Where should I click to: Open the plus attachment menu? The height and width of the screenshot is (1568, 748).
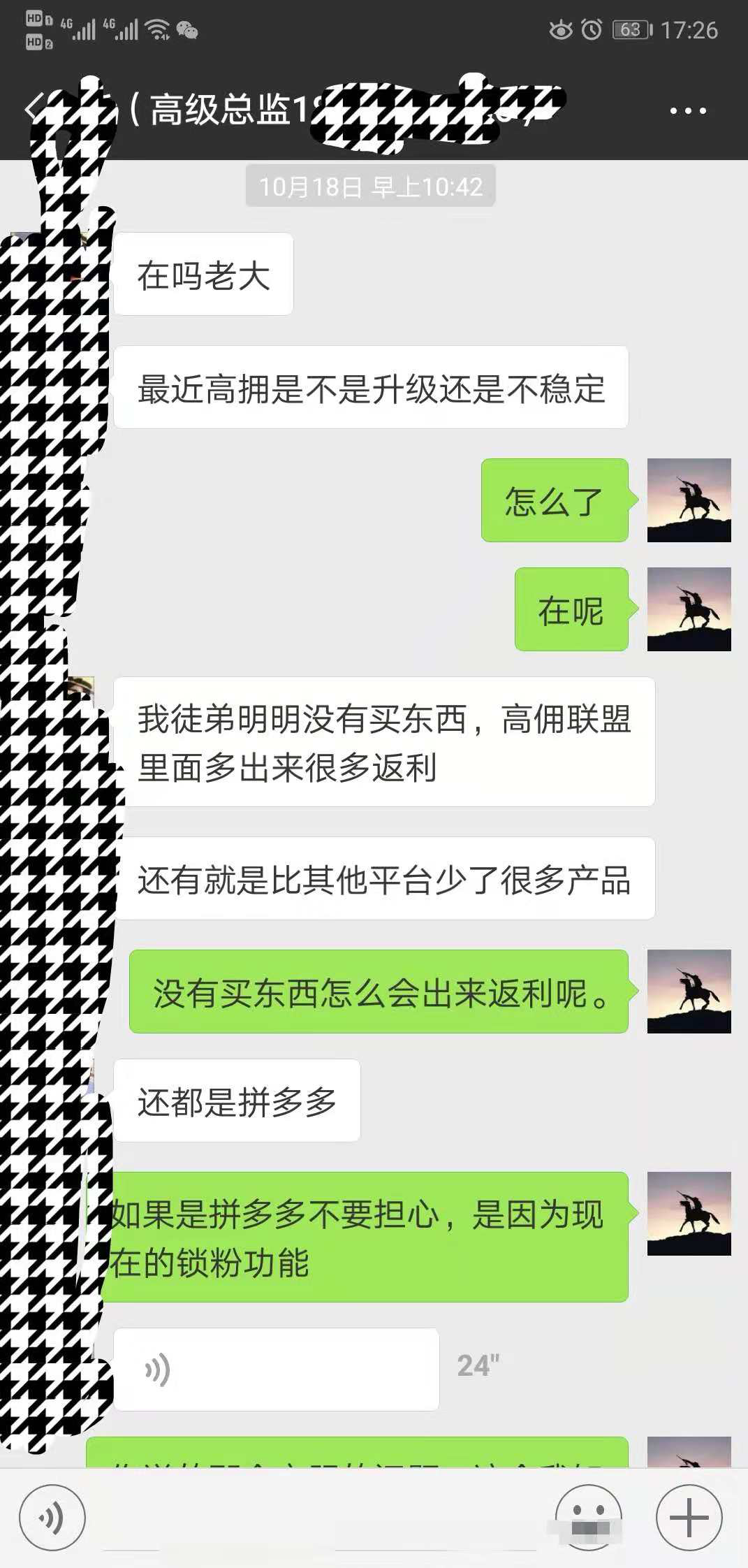click(x=689, y=1517)
